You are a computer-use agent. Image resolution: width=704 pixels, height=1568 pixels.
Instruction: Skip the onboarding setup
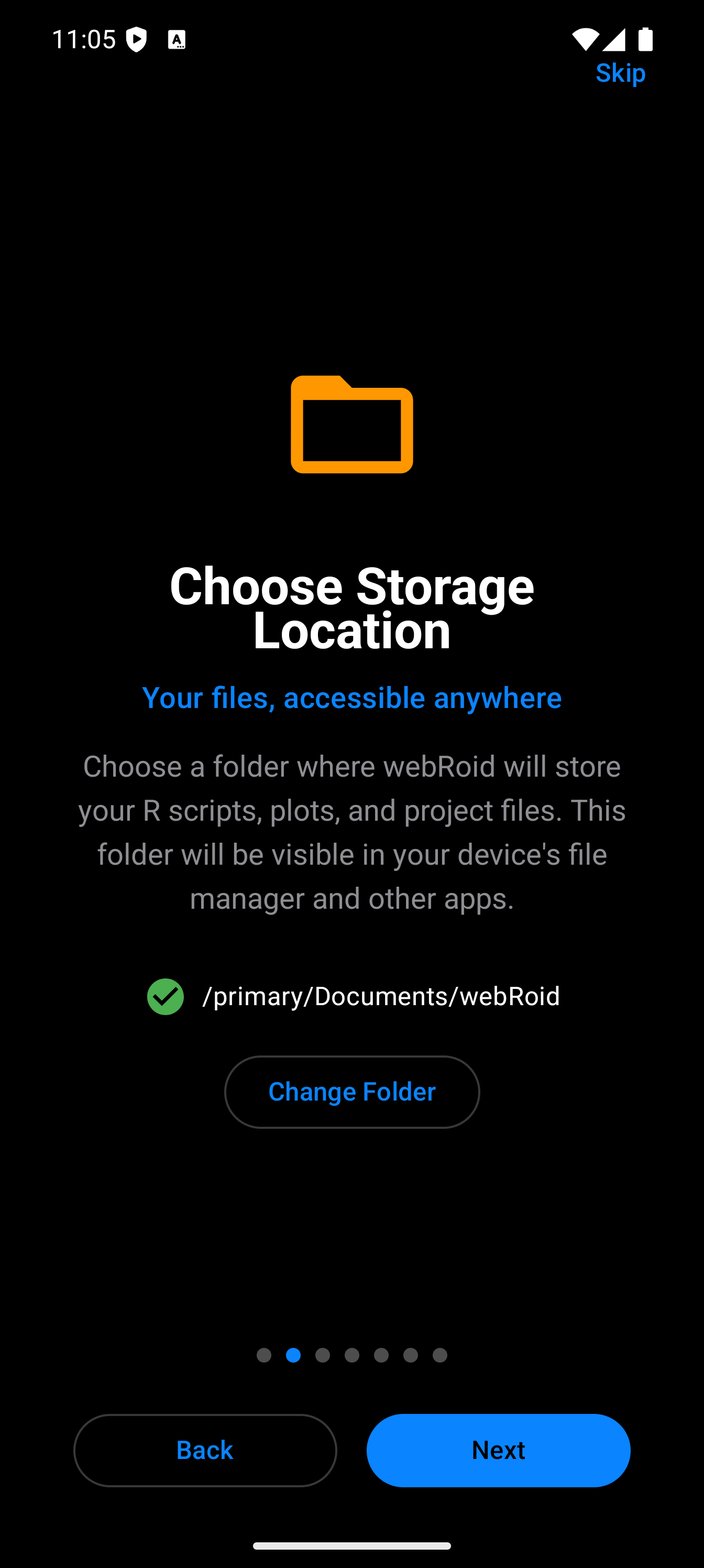click(x=620, y=73)
